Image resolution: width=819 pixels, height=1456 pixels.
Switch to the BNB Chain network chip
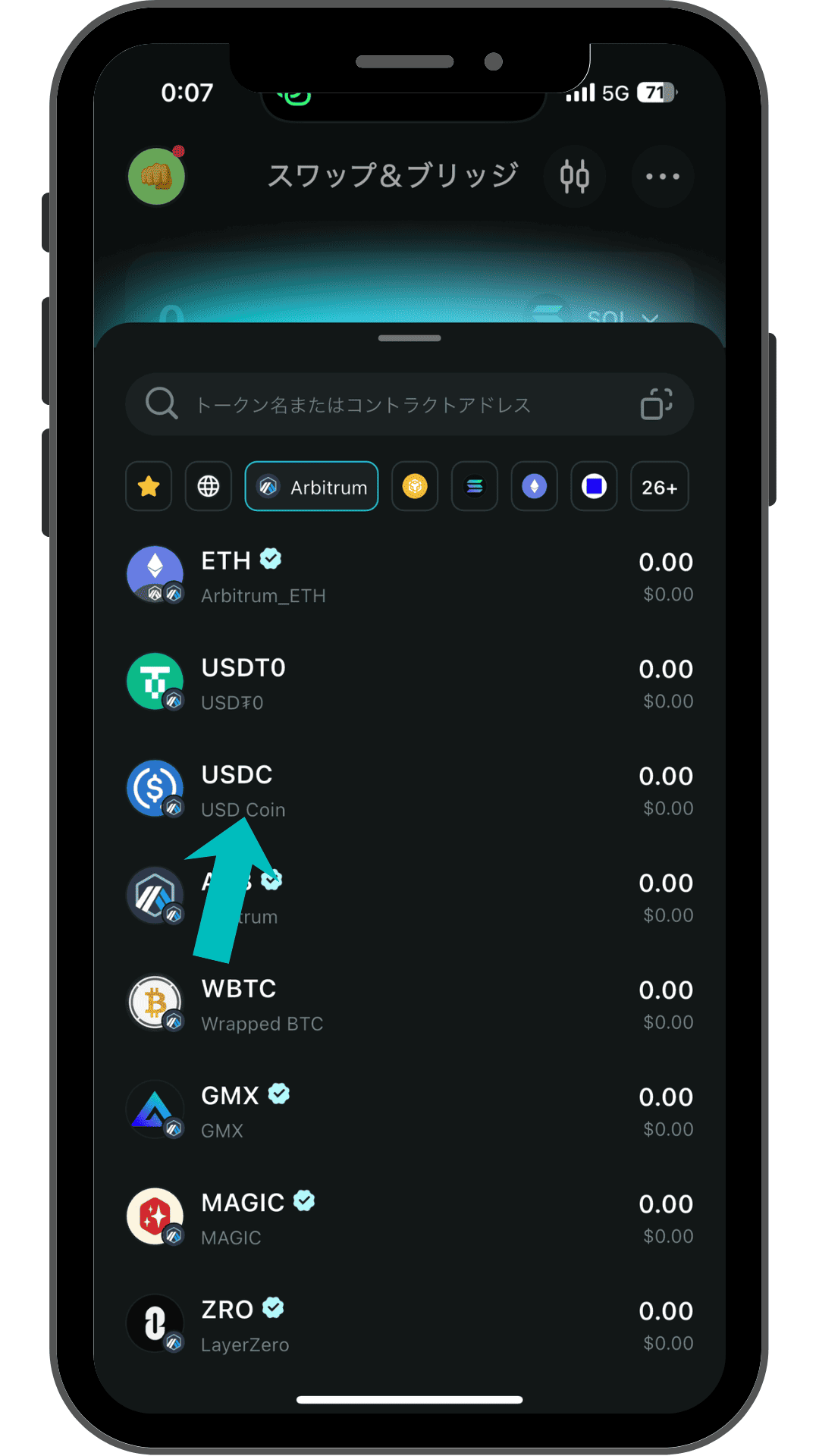click(x=415, y=486)
